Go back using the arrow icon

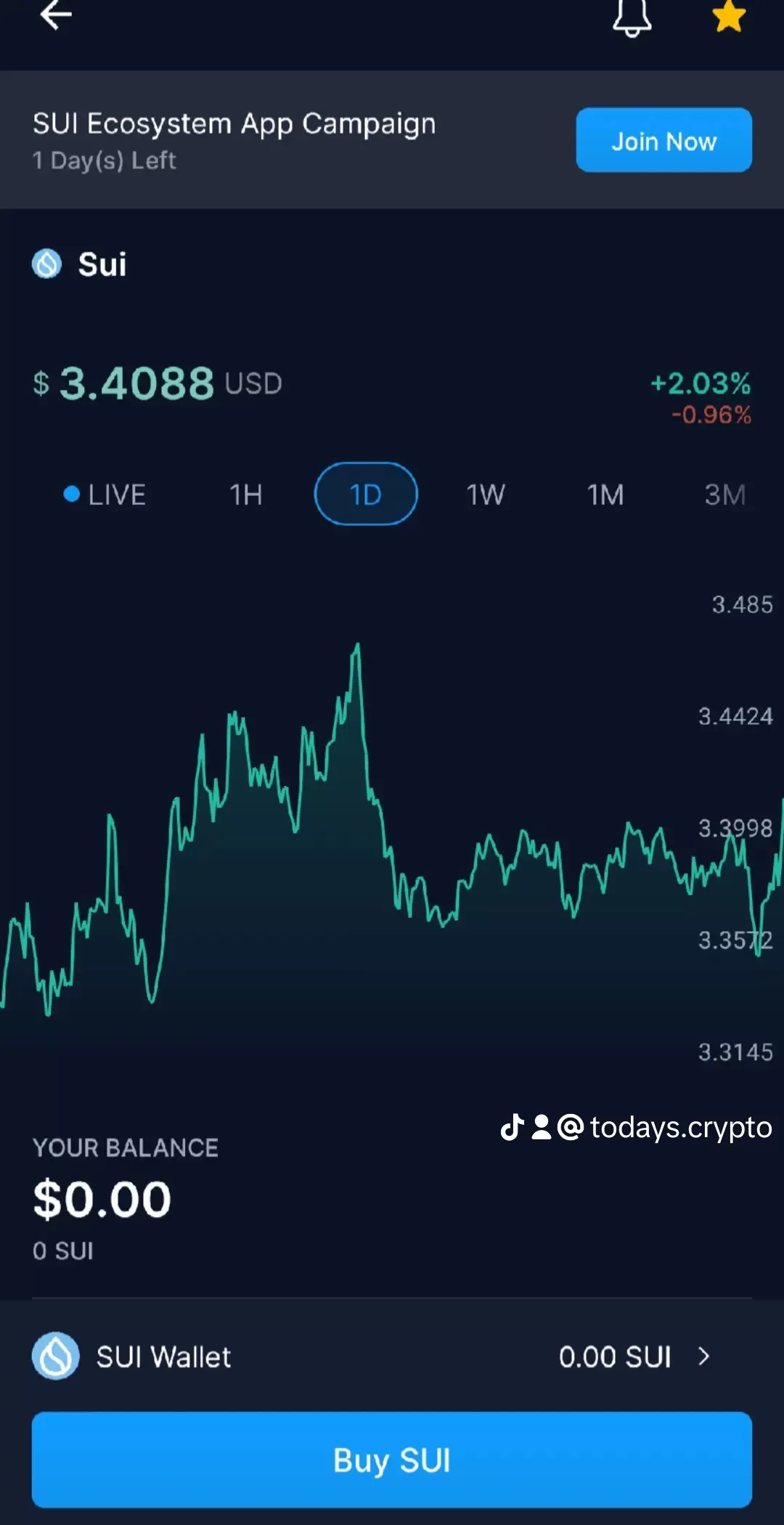tap(56, 15)
